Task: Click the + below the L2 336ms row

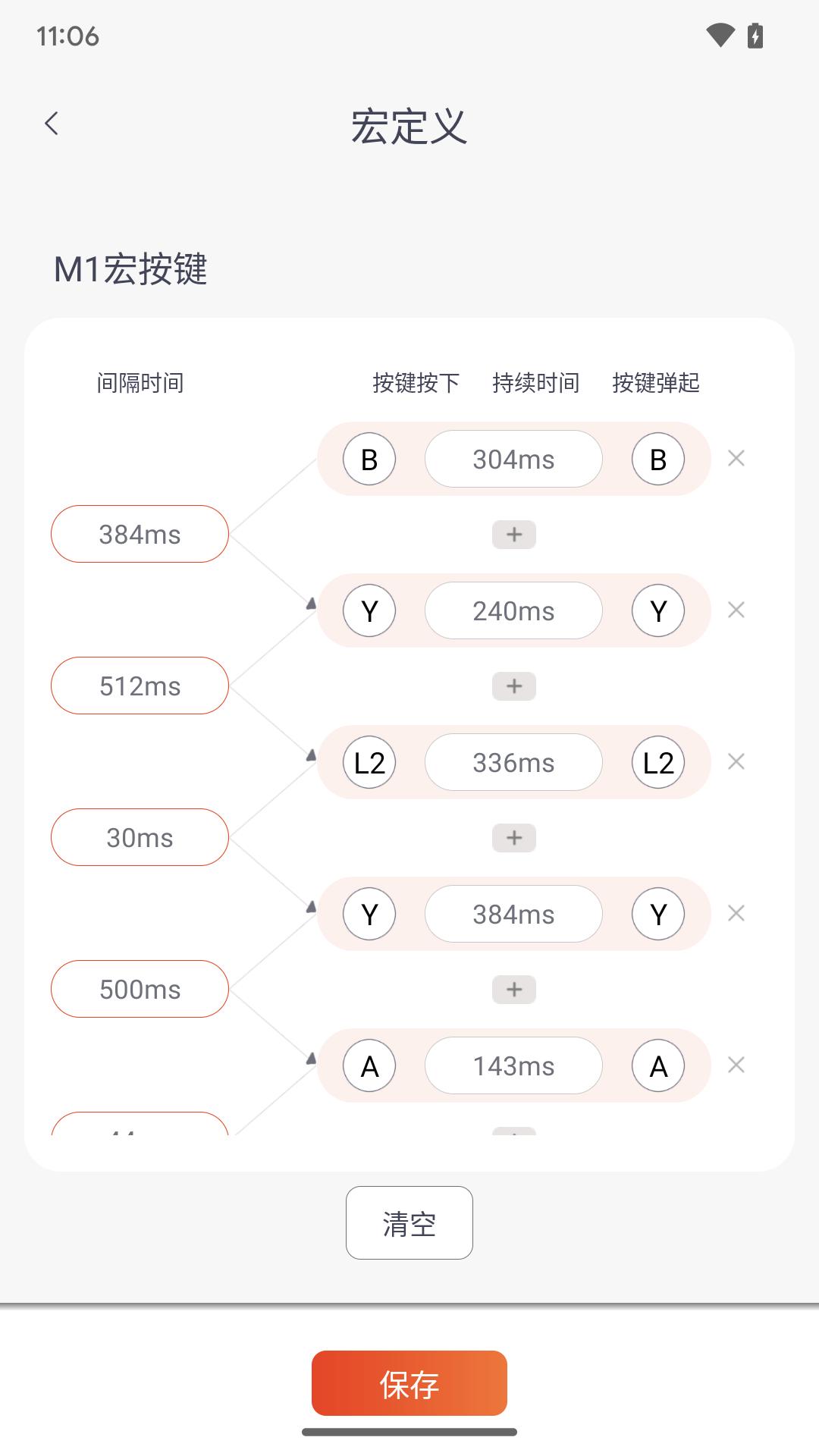Action: 513,838
